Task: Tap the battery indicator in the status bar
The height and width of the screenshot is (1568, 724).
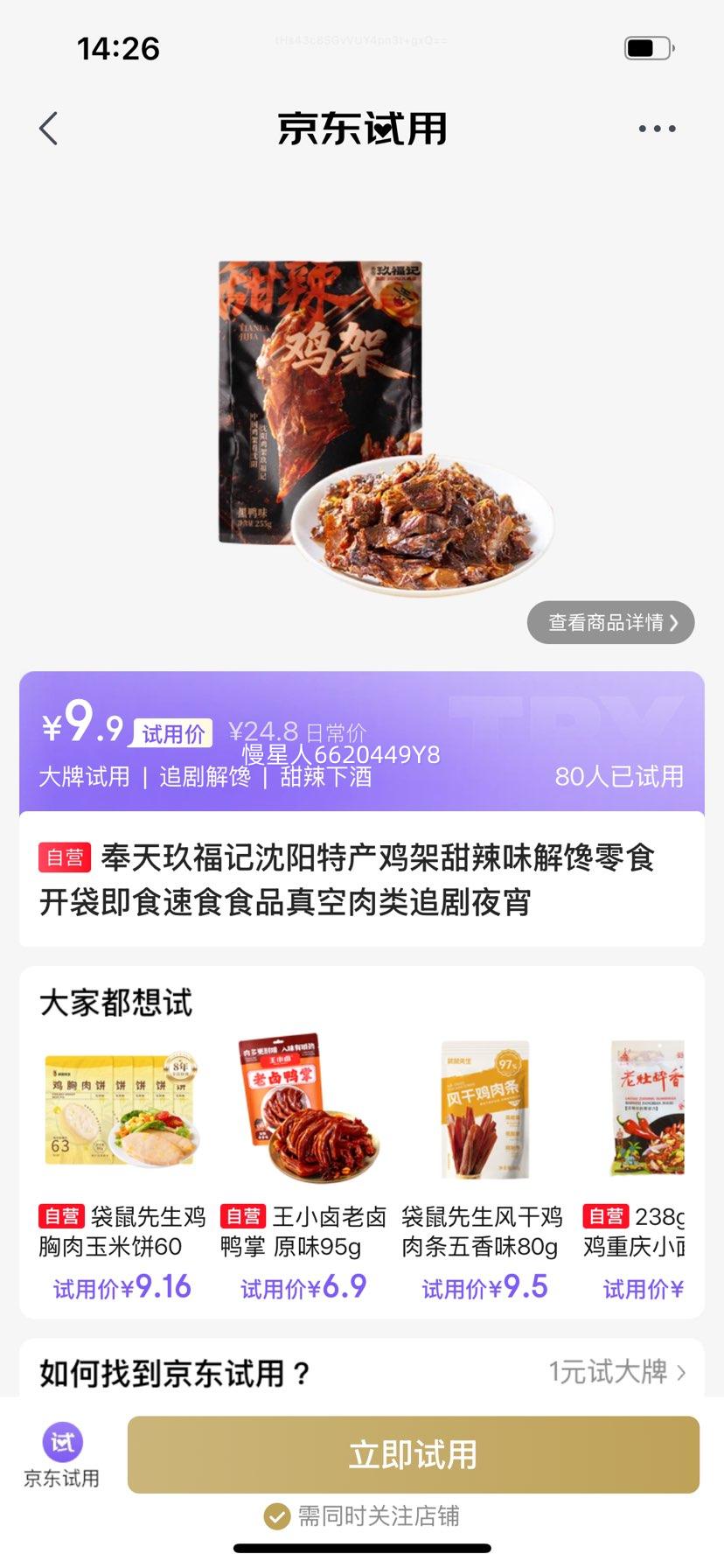Action: [645, 49]
